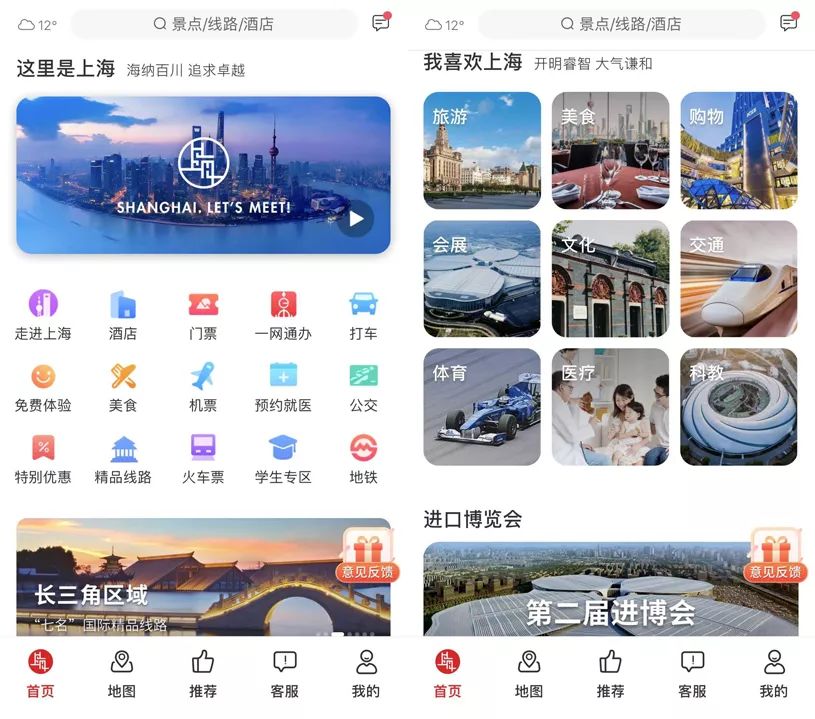815x719 pixels.
Task: Play the Shanghai Let's Meet video
Action: point(354,218)
